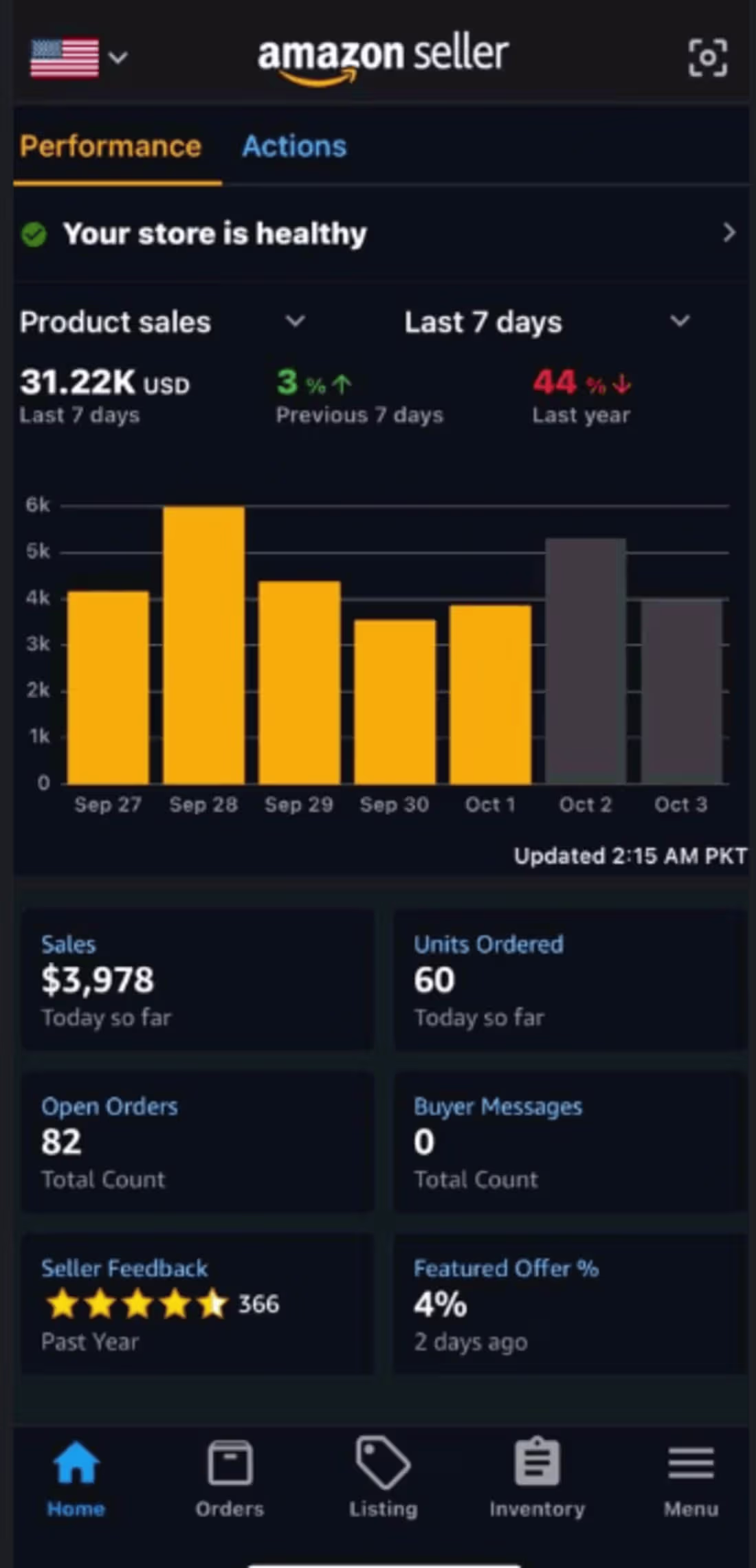Open Seller Feedback ratings

(x=197, y=1303)
